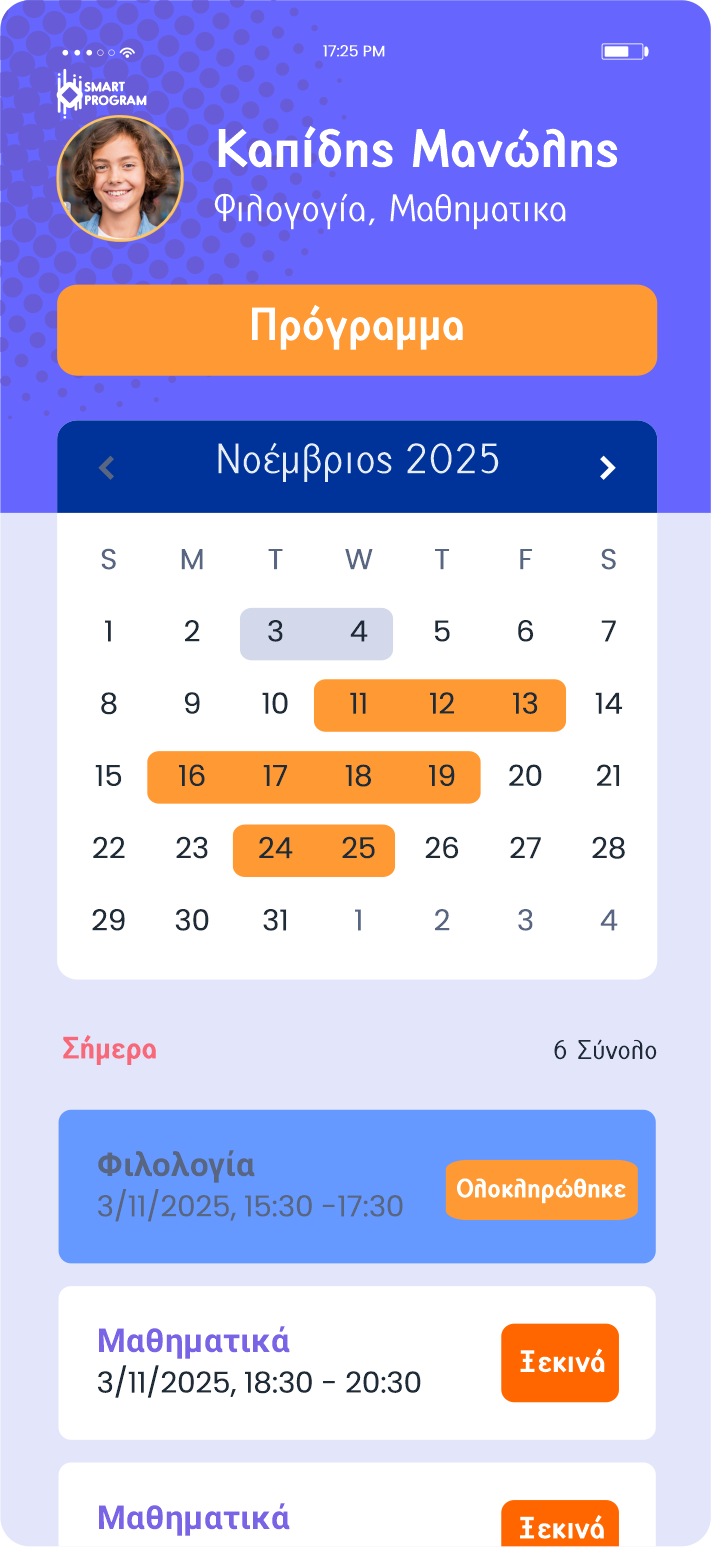Open the Φιλολογία lesson card
711x1547 pixels.
tap(250, 1186)
